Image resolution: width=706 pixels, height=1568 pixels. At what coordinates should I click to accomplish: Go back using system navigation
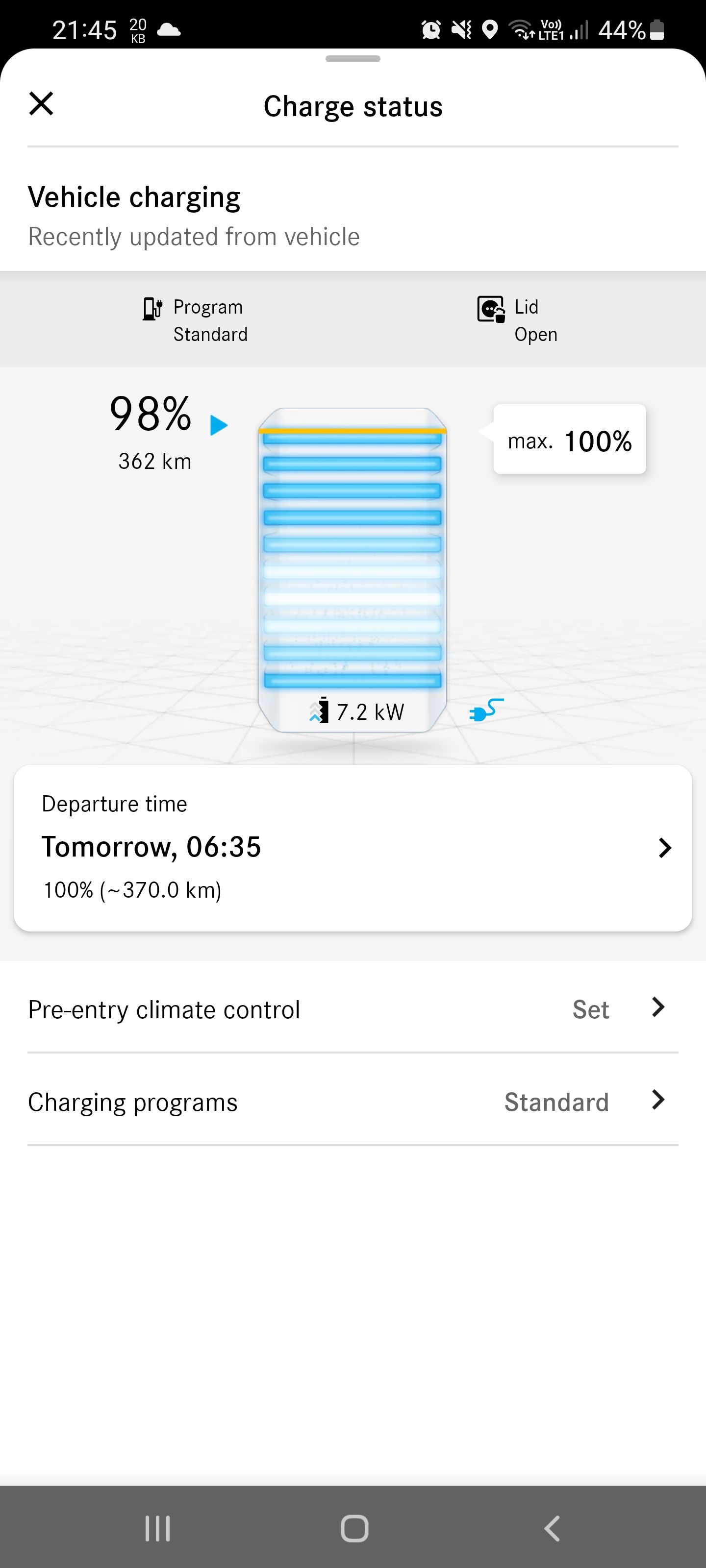click(x=551, y=1528)
